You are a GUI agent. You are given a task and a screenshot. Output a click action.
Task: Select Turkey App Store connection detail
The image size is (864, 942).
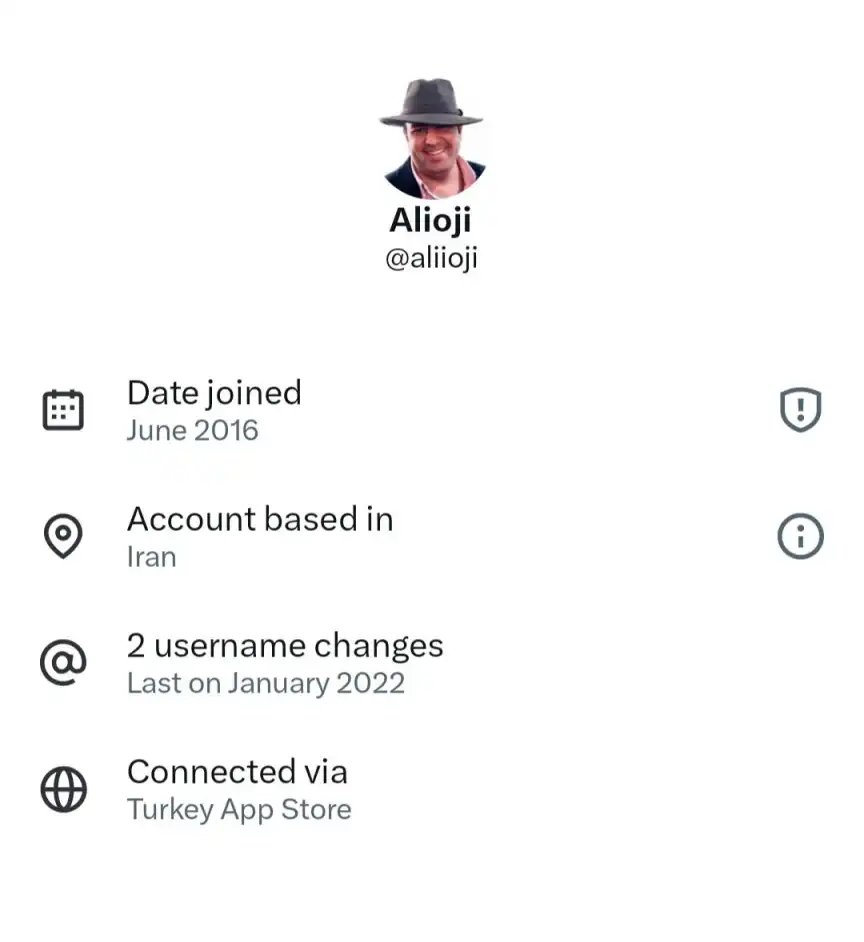[239, 809]
